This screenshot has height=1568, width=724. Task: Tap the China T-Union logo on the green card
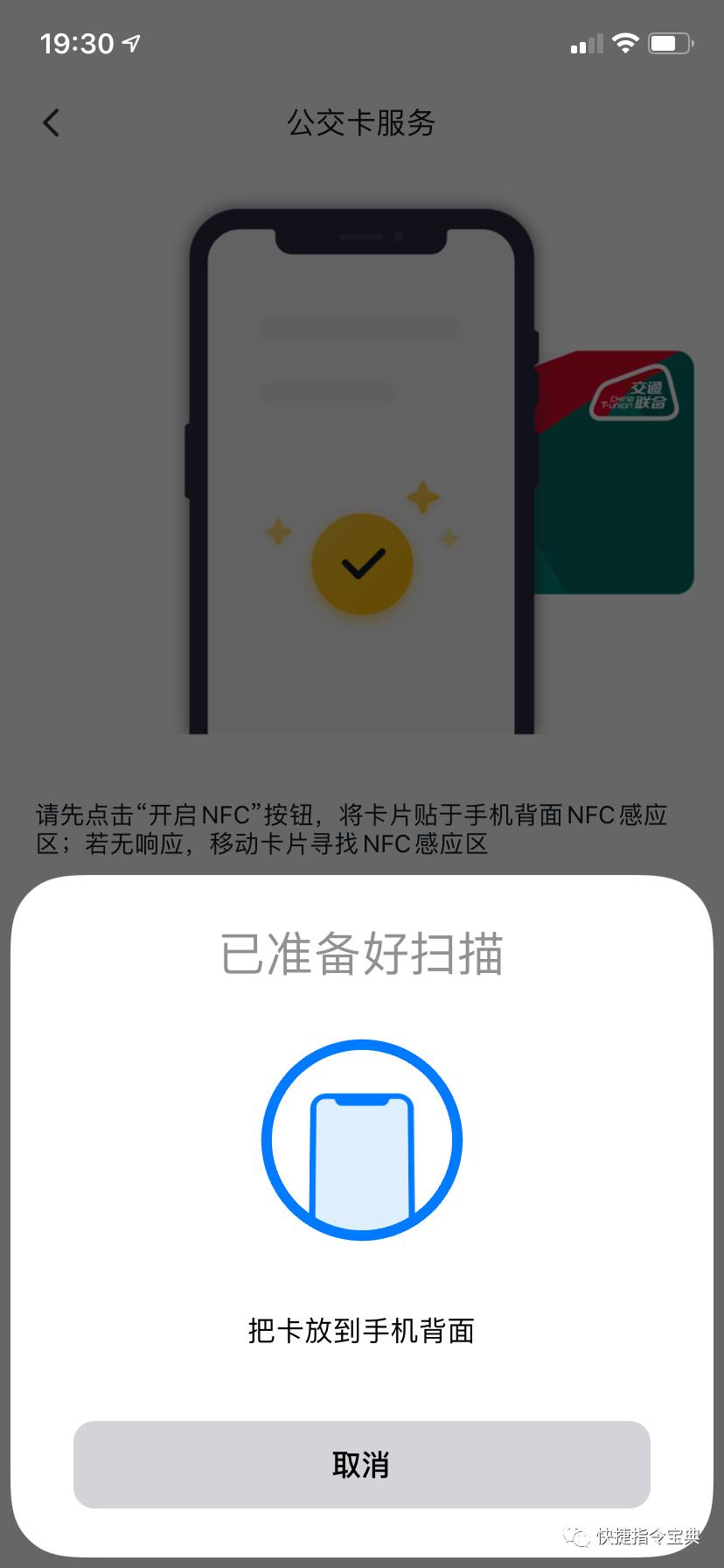pyautogui.click(x=631, y=398)
